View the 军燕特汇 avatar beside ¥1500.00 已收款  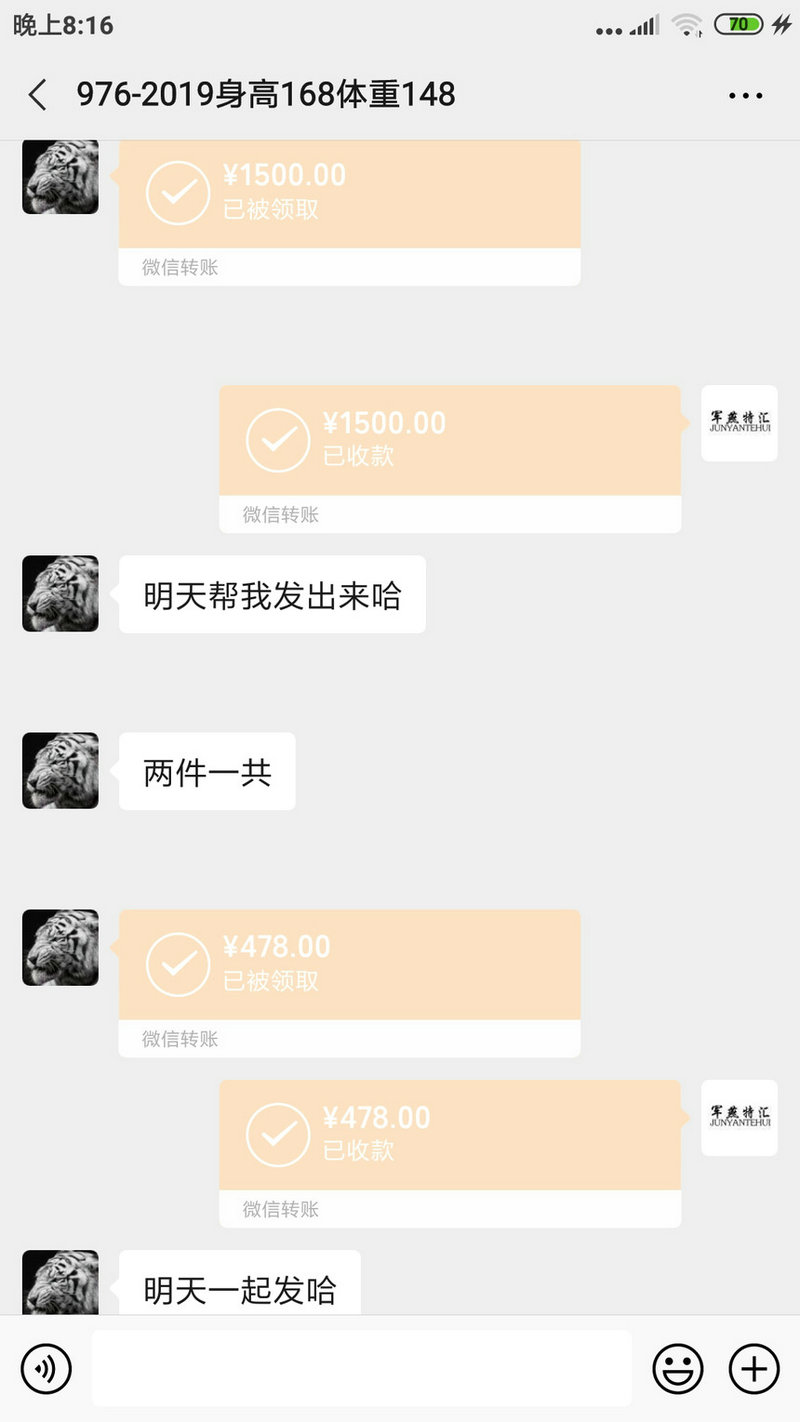[739, 423]
